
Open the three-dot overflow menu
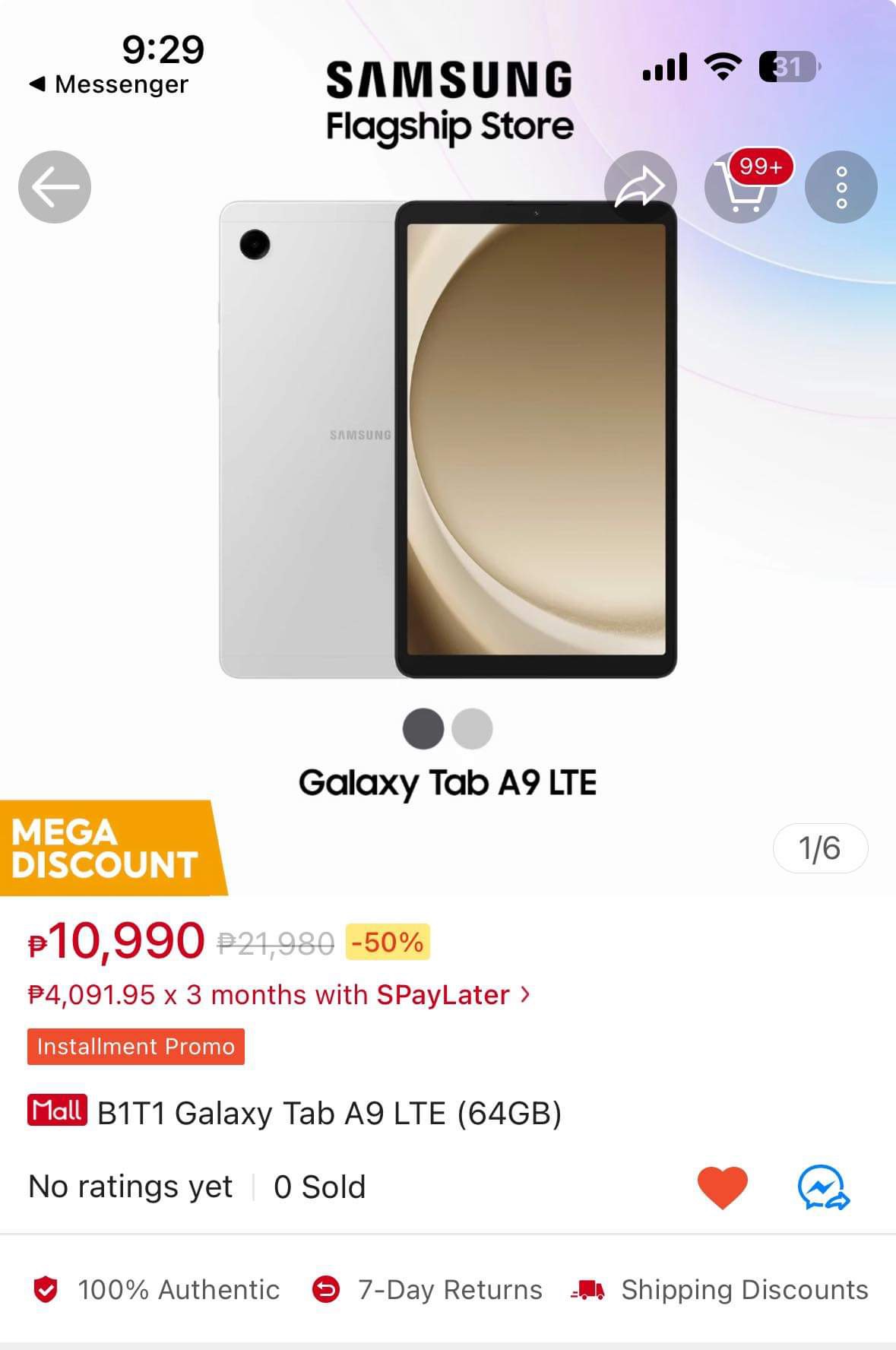841,187
